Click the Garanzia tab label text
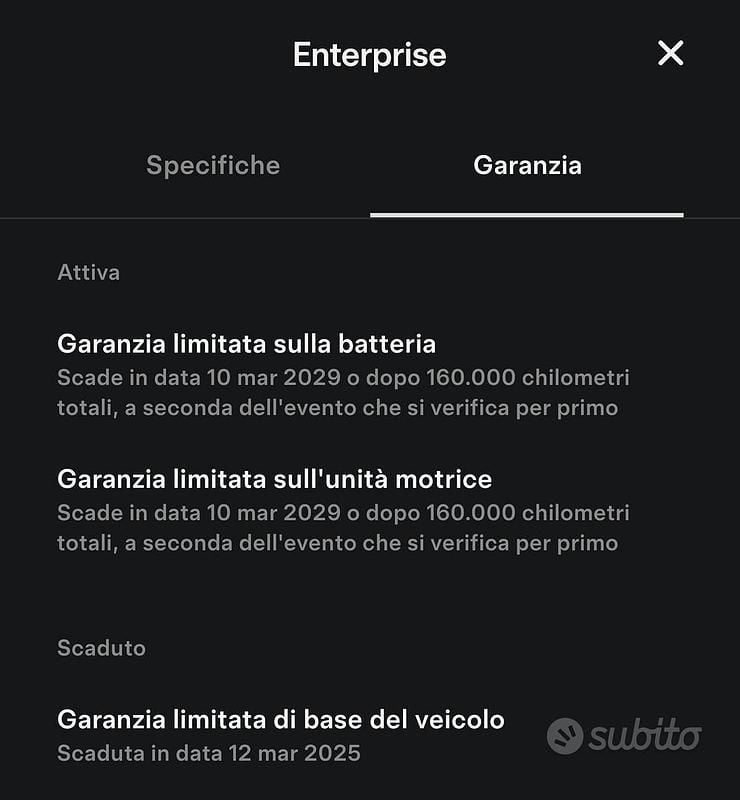The height and width of the screenshot is (800, 740). click(x=528, y=165)
